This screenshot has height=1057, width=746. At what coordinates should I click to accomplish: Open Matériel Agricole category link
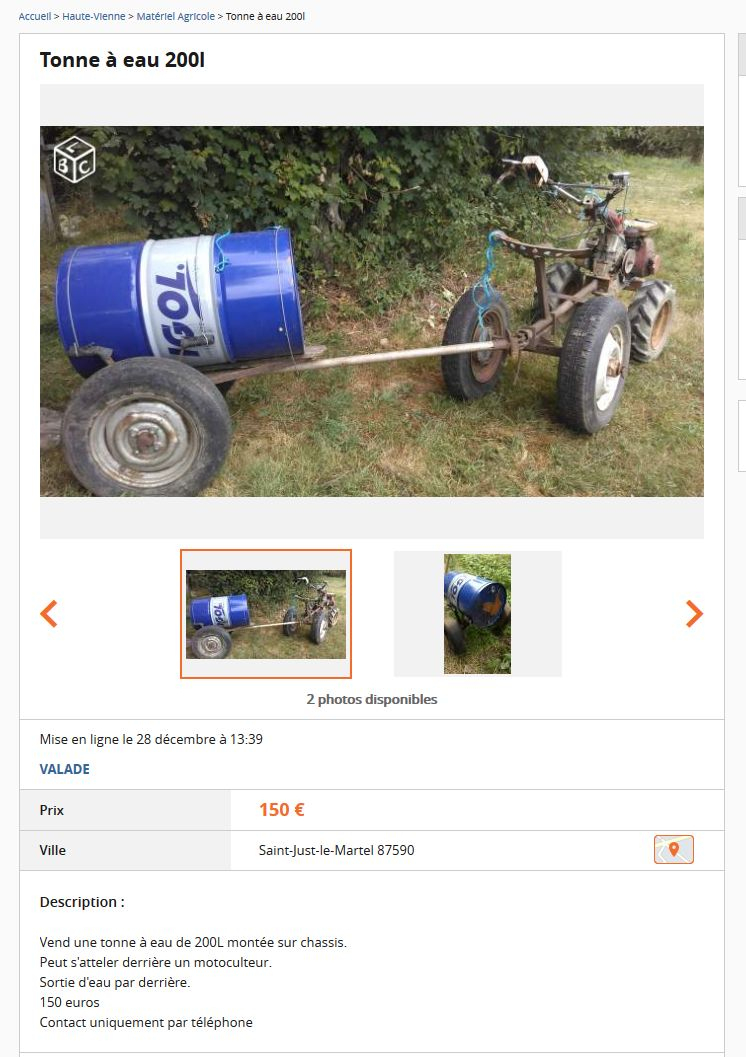click(176, 16)
